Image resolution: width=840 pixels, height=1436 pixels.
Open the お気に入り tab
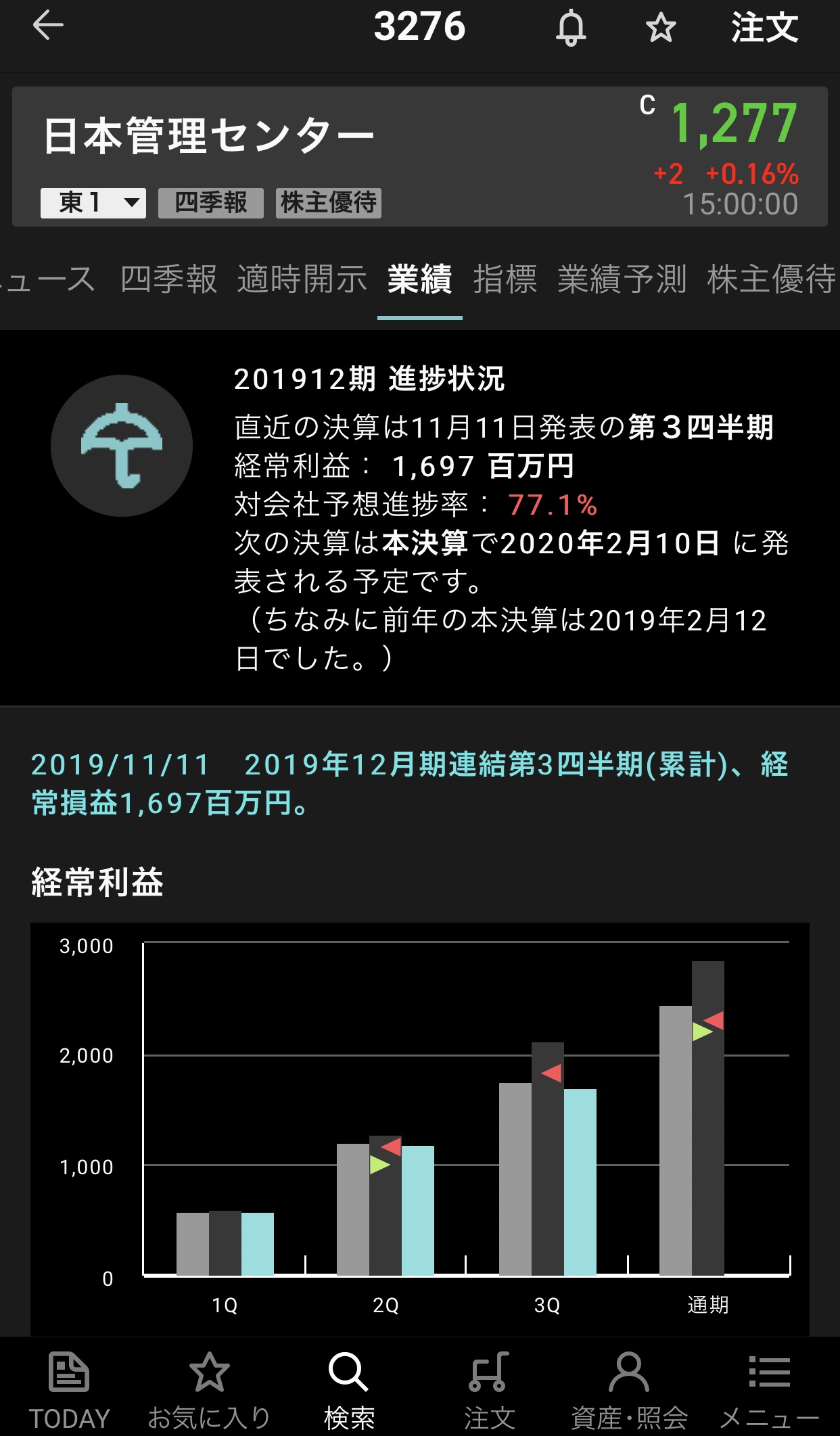(209, 1389)
